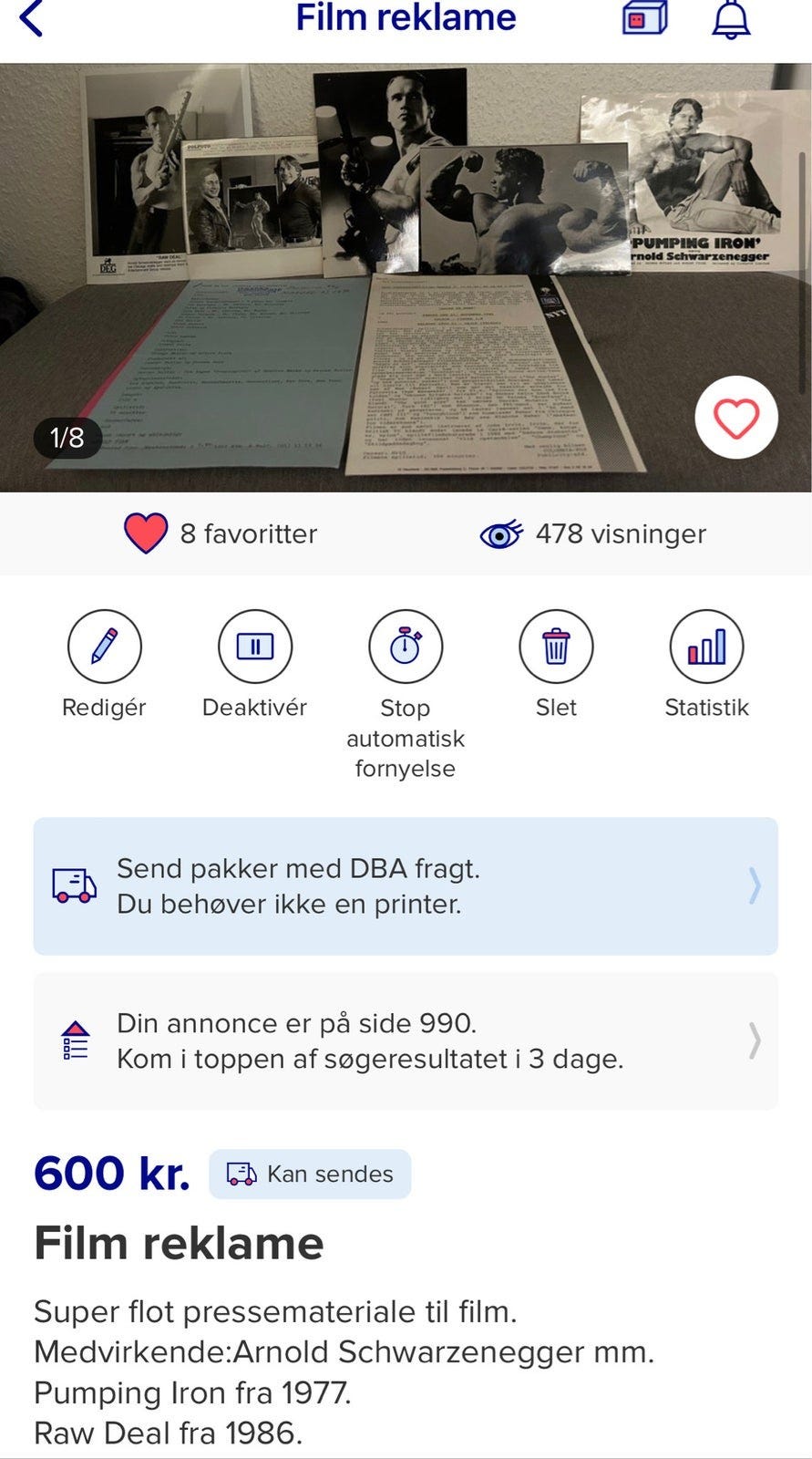Expand the DBA fragt banner chevron

[x=755, y=885]
